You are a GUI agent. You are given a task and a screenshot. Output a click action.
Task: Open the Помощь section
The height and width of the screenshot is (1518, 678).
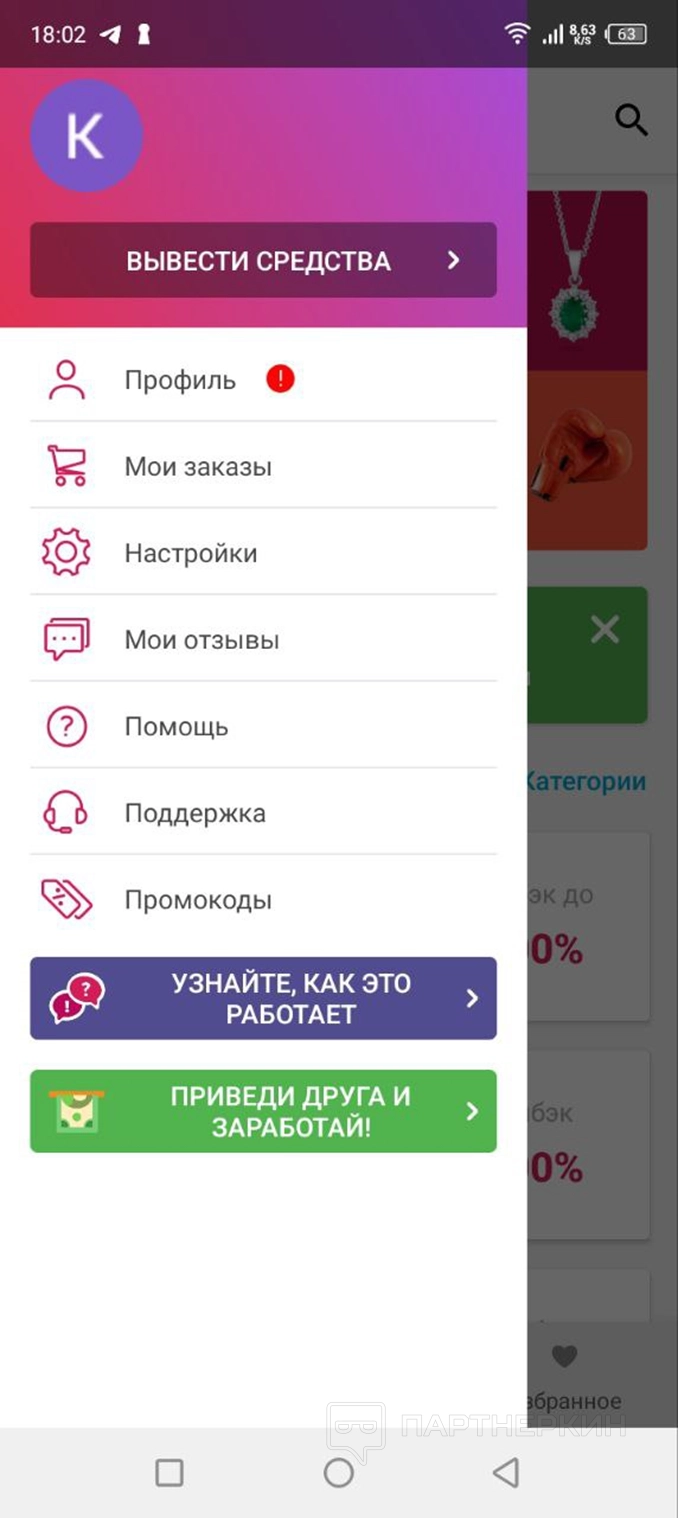[176, 727]
